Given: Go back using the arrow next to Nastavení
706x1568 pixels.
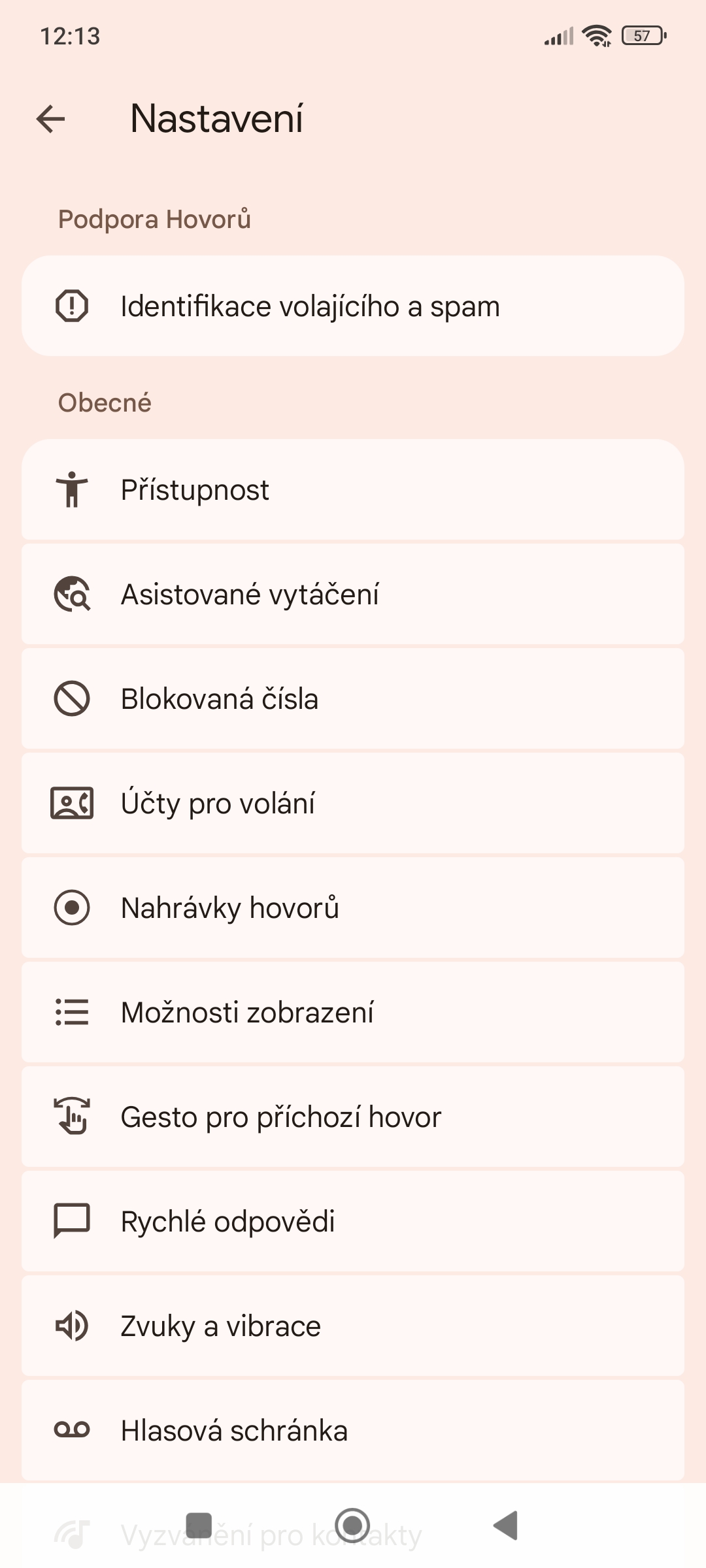Looking at the screenshot, I should click(x=51, y=119).
